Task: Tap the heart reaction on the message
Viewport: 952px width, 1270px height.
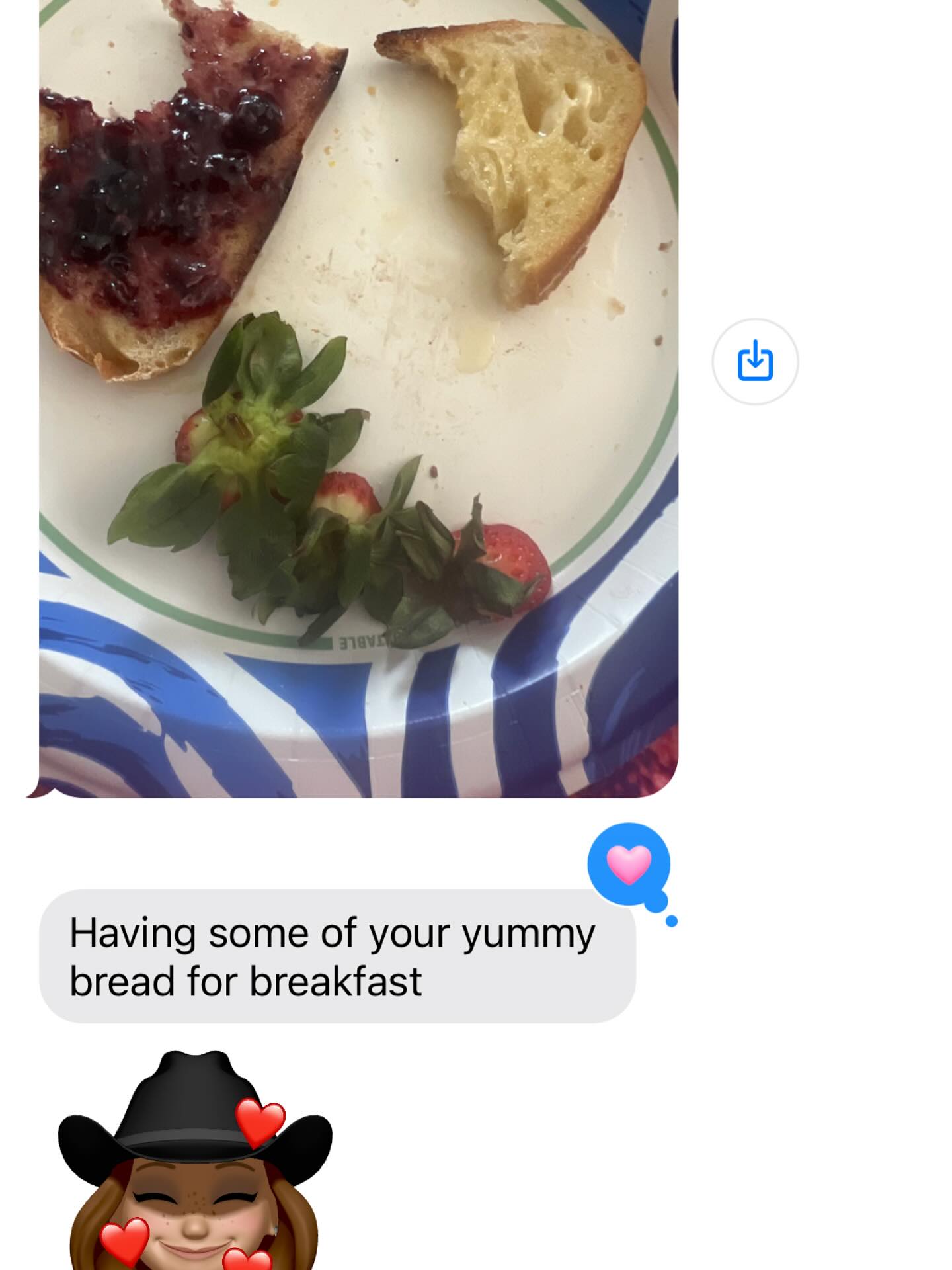Action: 629,865
